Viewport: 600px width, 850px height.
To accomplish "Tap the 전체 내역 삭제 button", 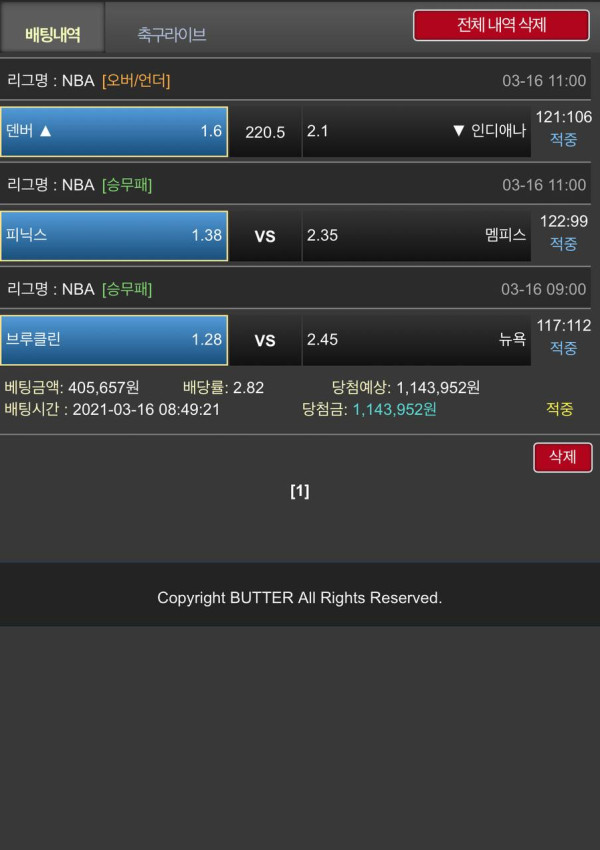I will (501, 25).
